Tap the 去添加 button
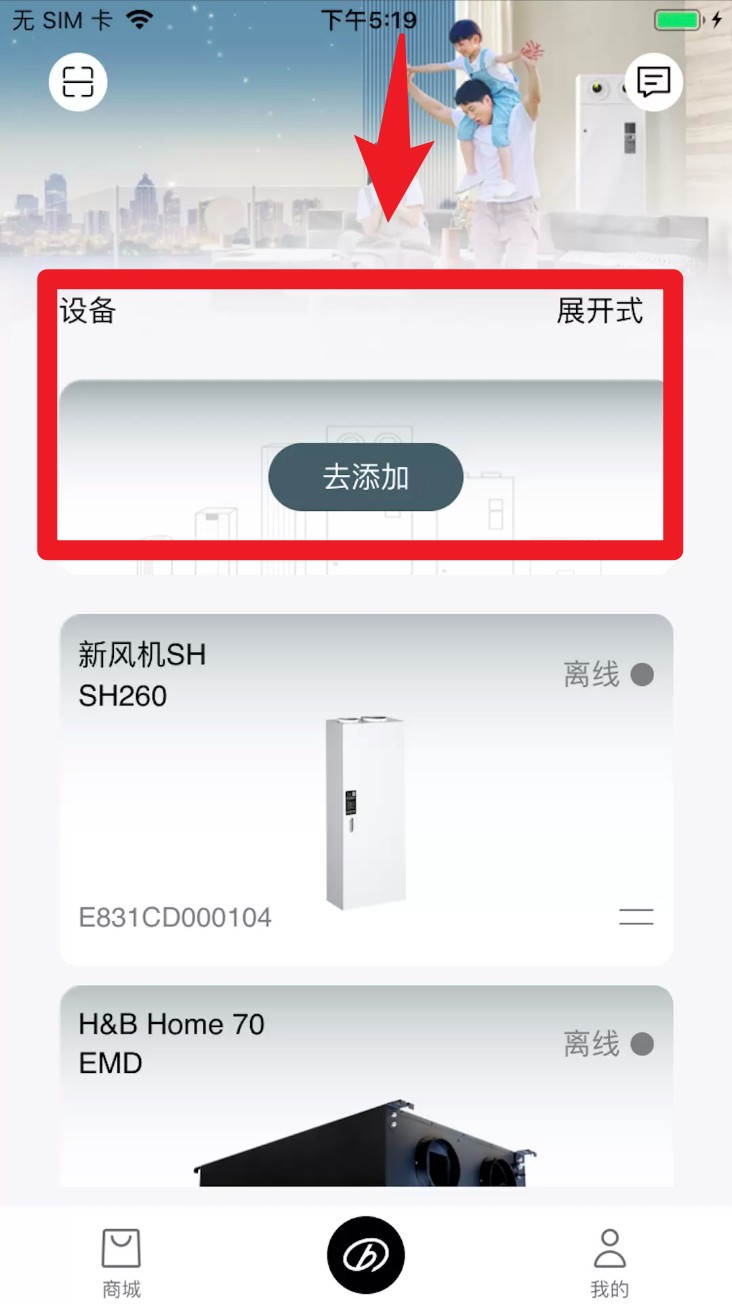The height and width of the screenshot is (1304, 732). (365, 477)
